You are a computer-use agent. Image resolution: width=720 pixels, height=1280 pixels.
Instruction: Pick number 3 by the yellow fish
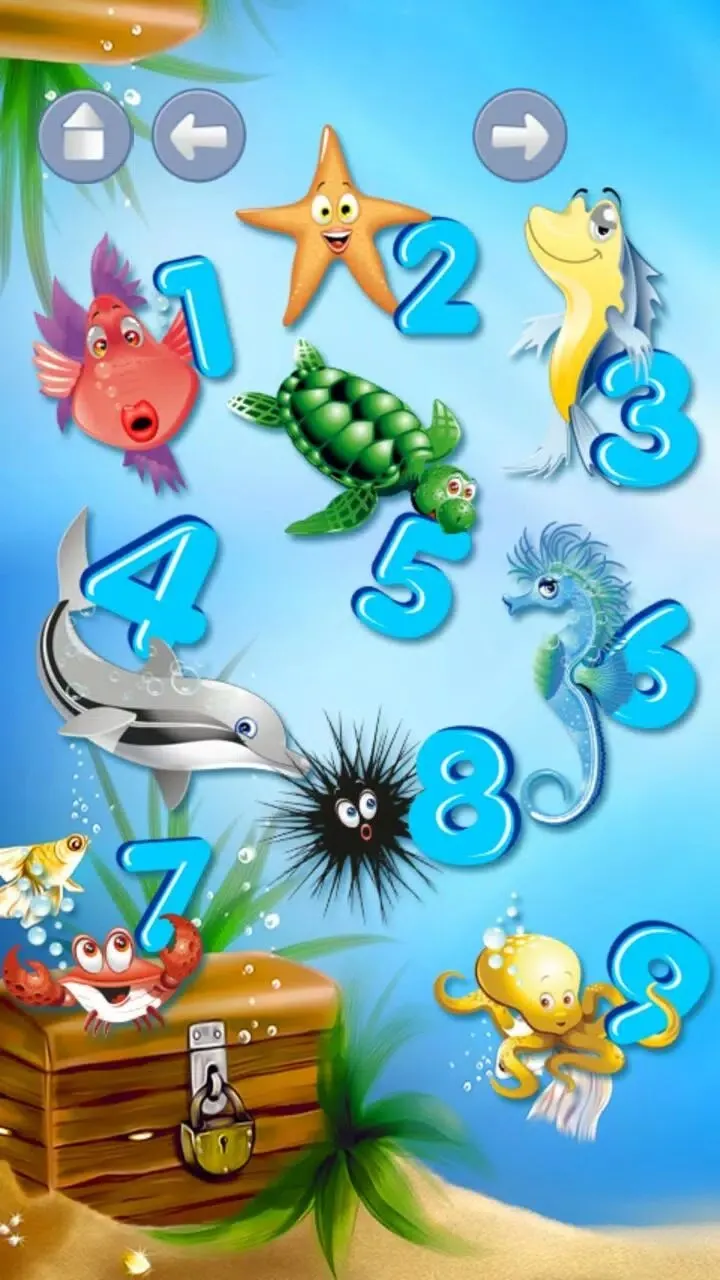click(644, 418)
